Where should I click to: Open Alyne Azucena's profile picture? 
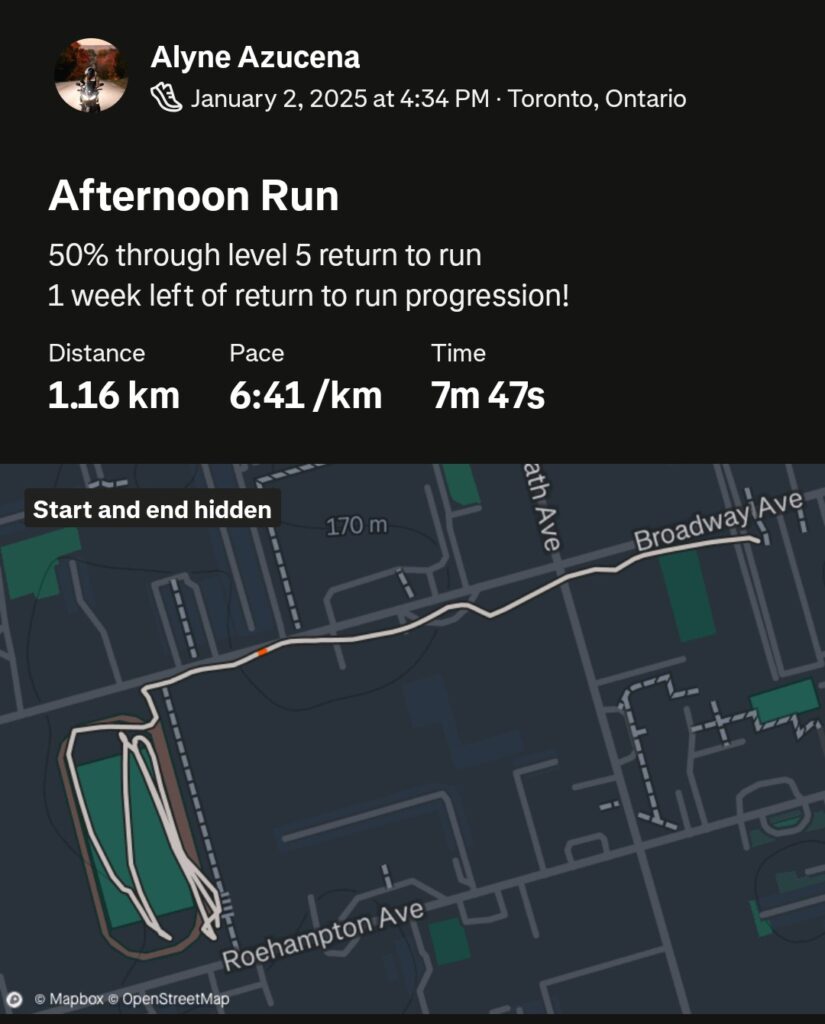coord(90,75)
